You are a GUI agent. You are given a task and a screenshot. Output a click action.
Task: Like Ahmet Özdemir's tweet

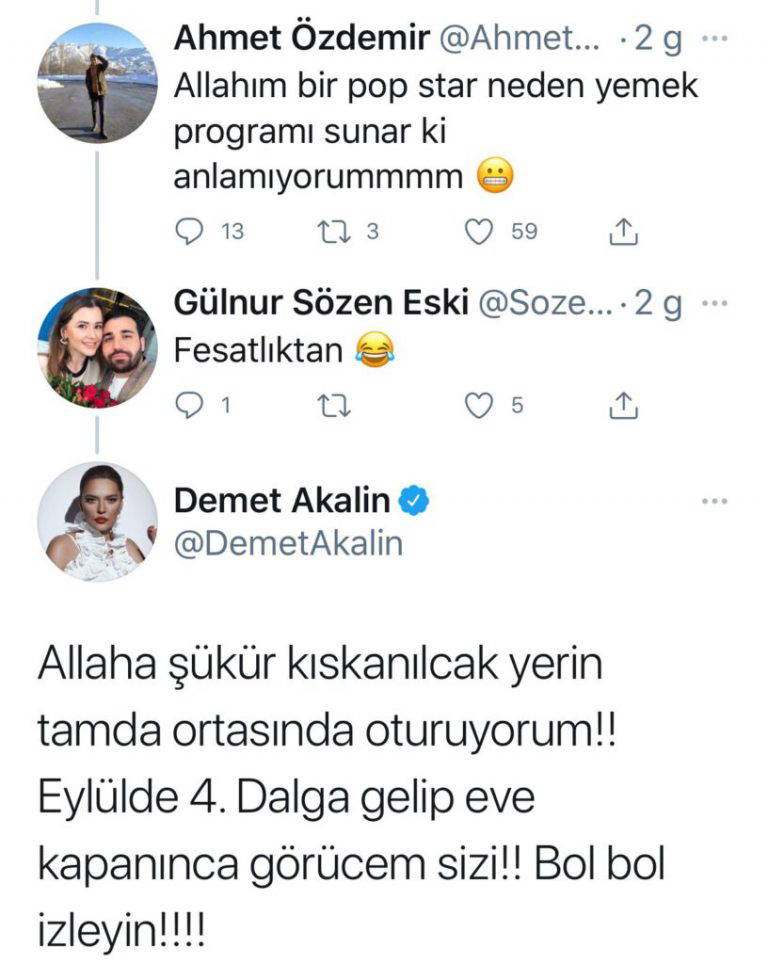coord(482,232)
